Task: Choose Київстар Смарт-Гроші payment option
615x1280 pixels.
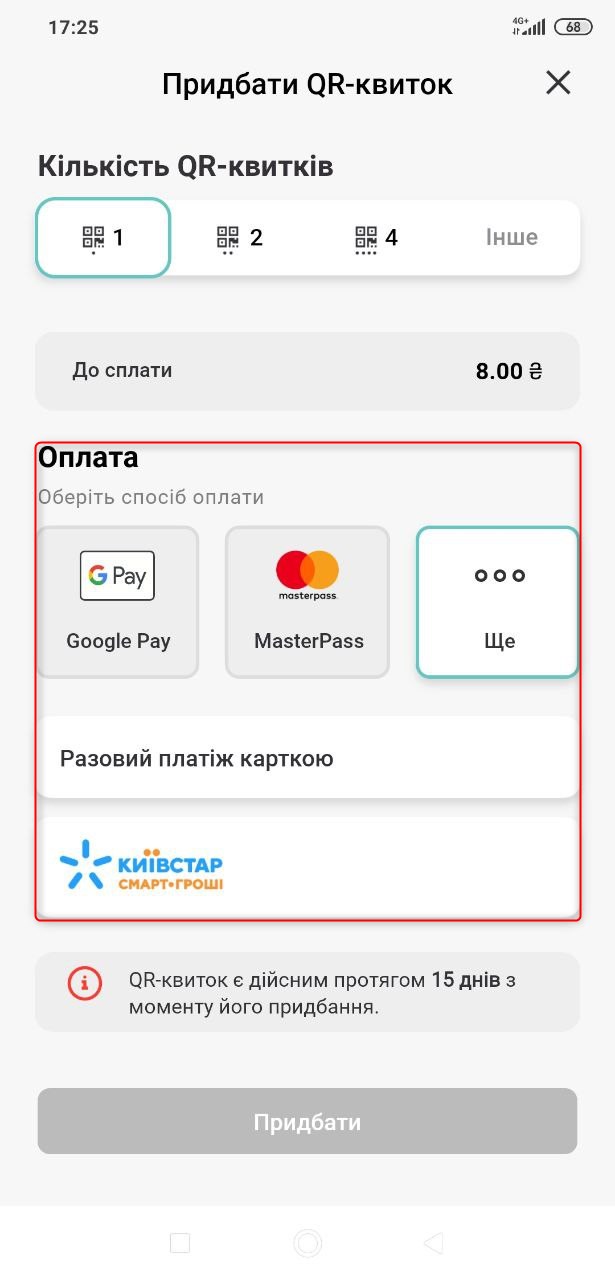Action: tap(308, 866)
